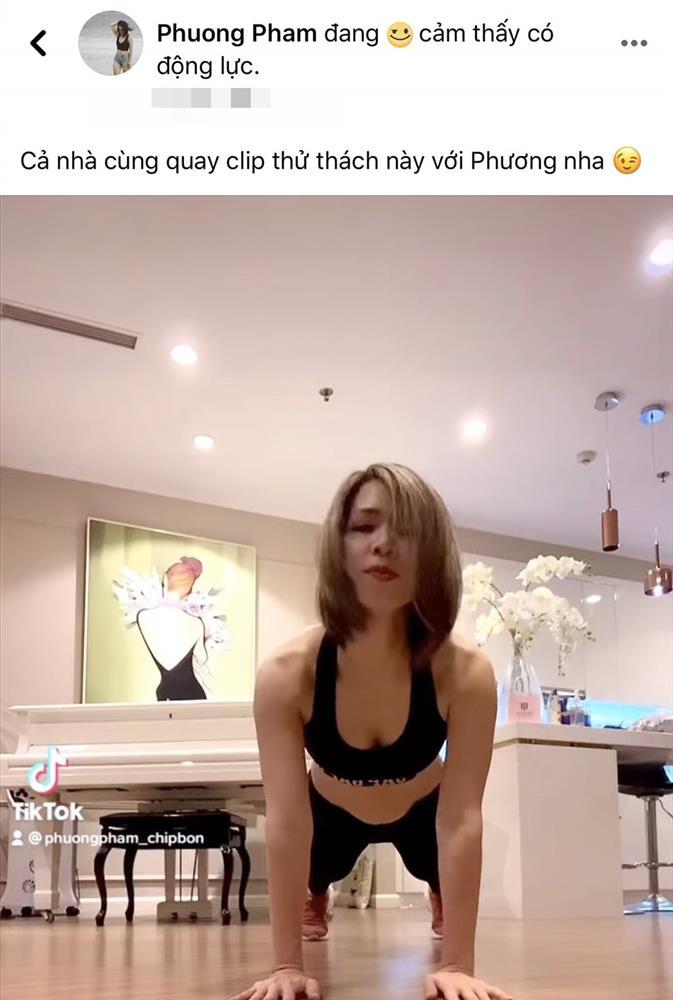Go back using the back arrow

(38, 42)
